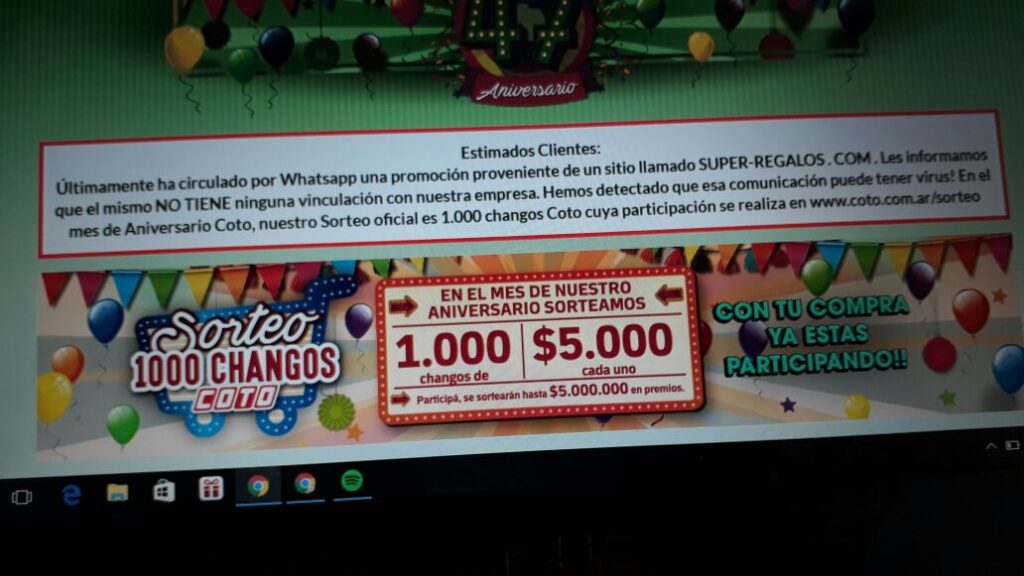
Task: Open Task View from the taskbar
Action: click(21, 497)
